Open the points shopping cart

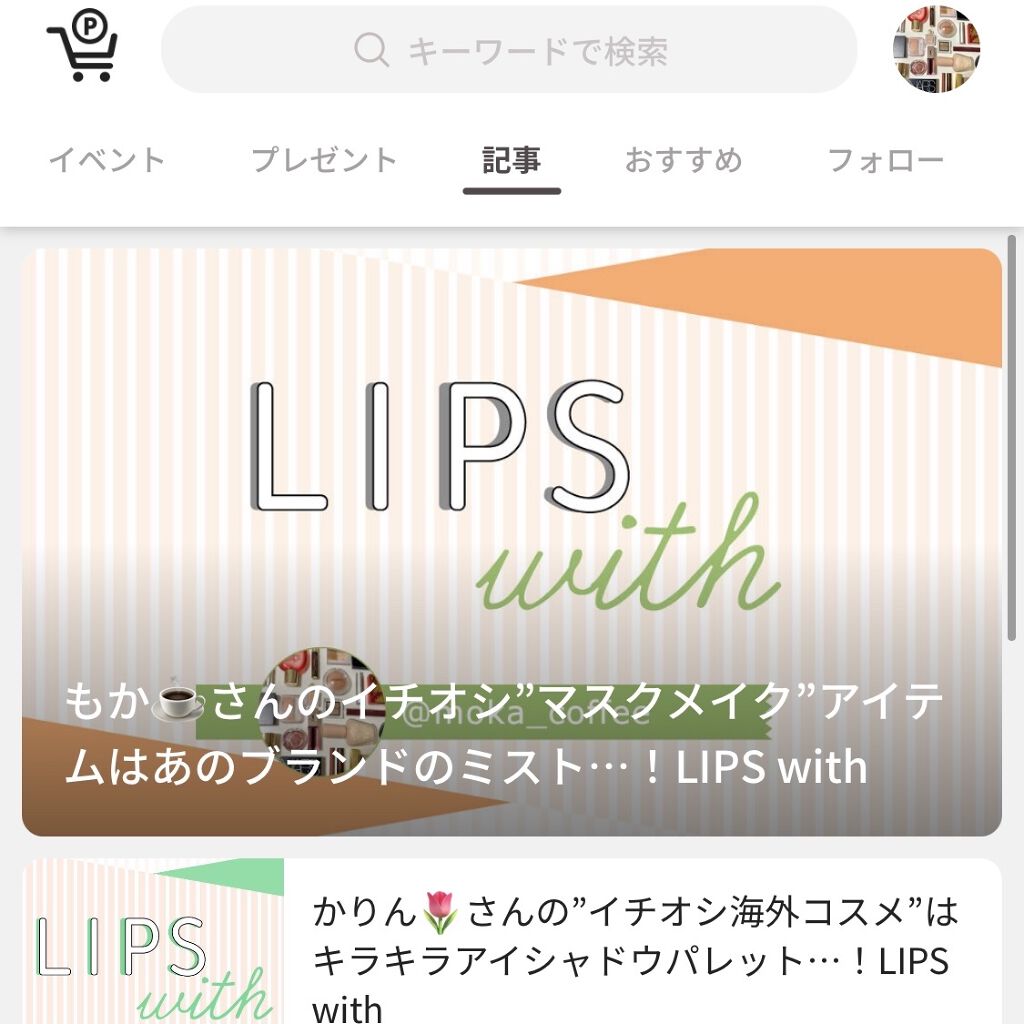82,48
